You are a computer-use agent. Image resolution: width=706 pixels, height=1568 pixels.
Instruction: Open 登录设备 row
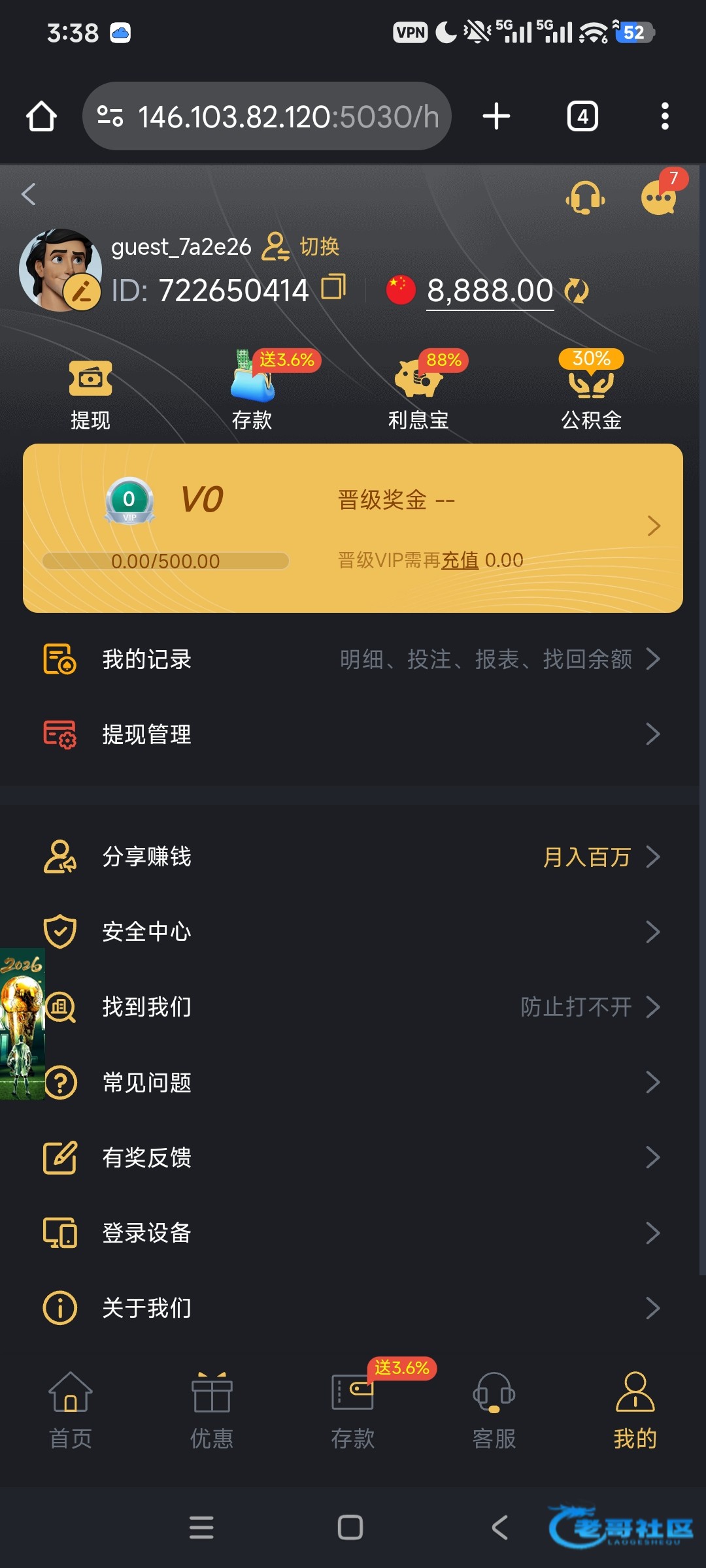coord(353,1233)
